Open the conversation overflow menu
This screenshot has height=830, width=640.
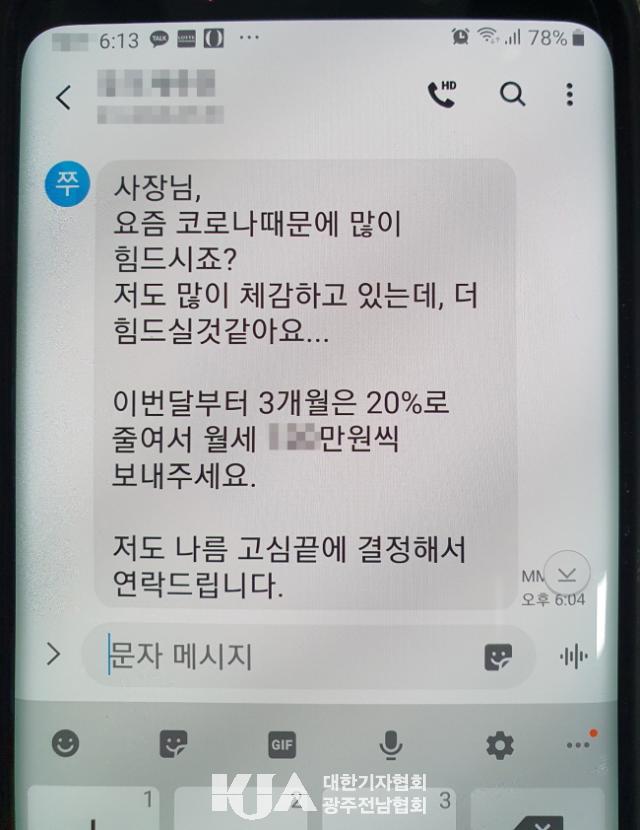point(569,95)
